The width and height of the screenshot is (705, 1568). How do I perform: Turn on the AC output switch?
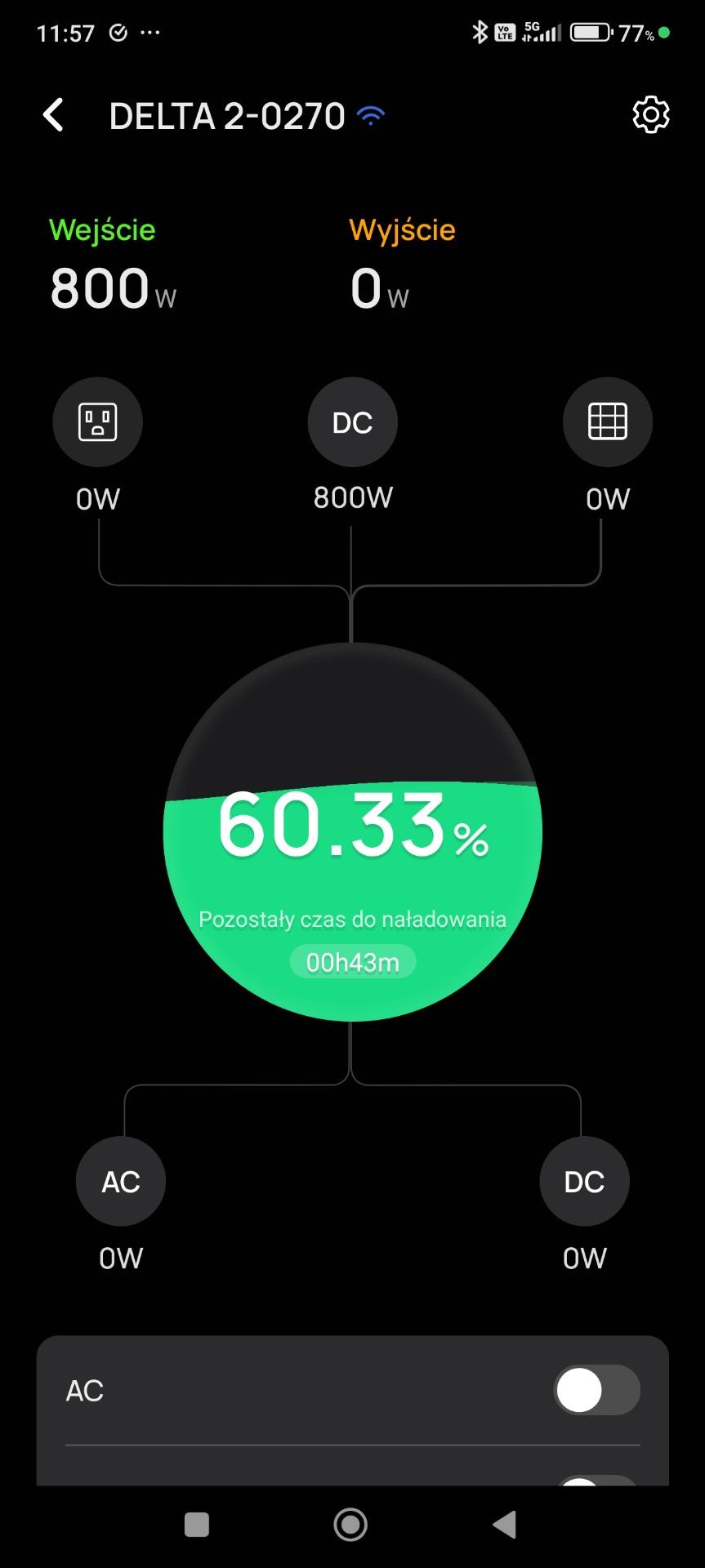click(597, 1390)
